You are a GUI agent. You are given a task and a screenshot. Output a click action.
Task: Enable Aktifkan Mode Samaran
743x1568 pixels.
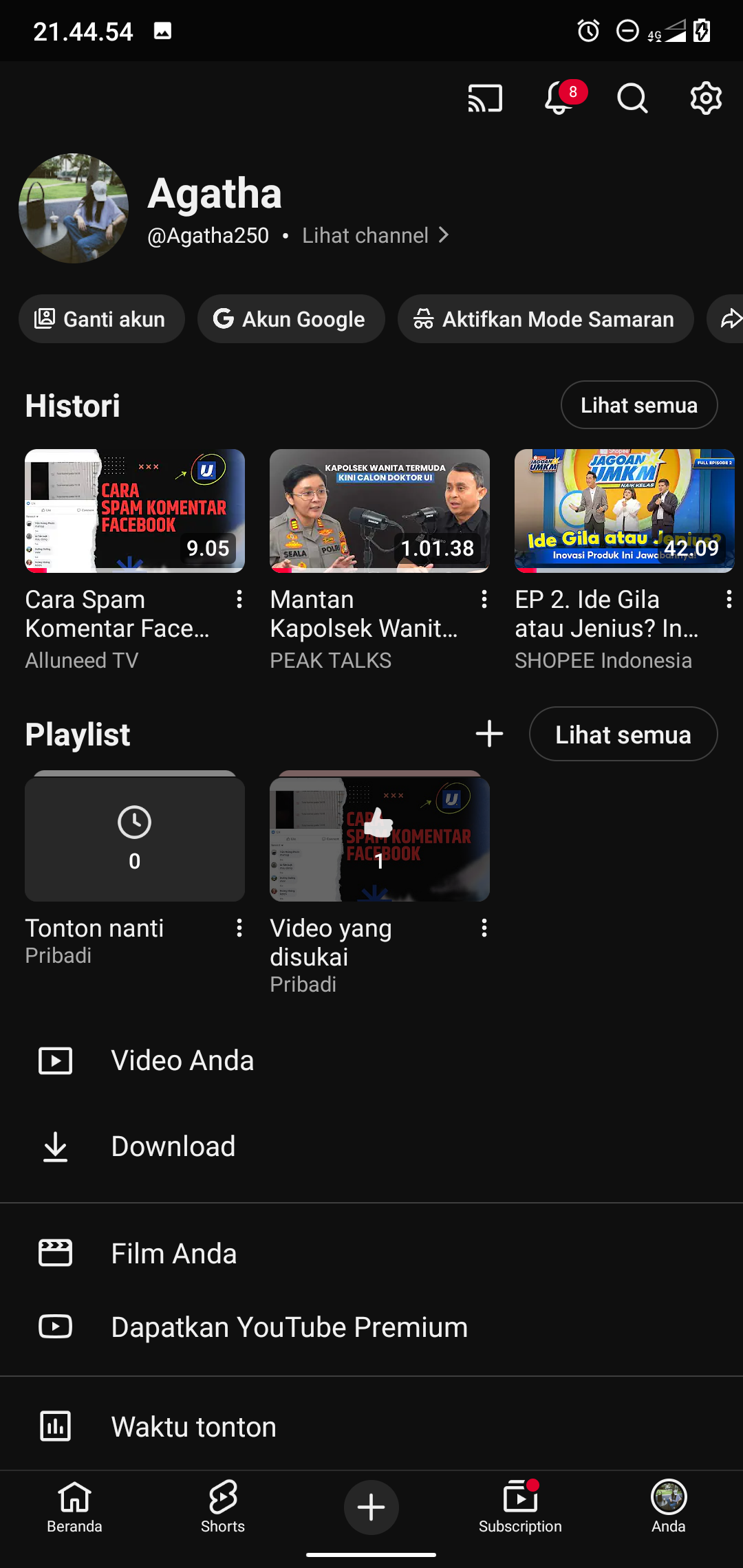[545, 319]
